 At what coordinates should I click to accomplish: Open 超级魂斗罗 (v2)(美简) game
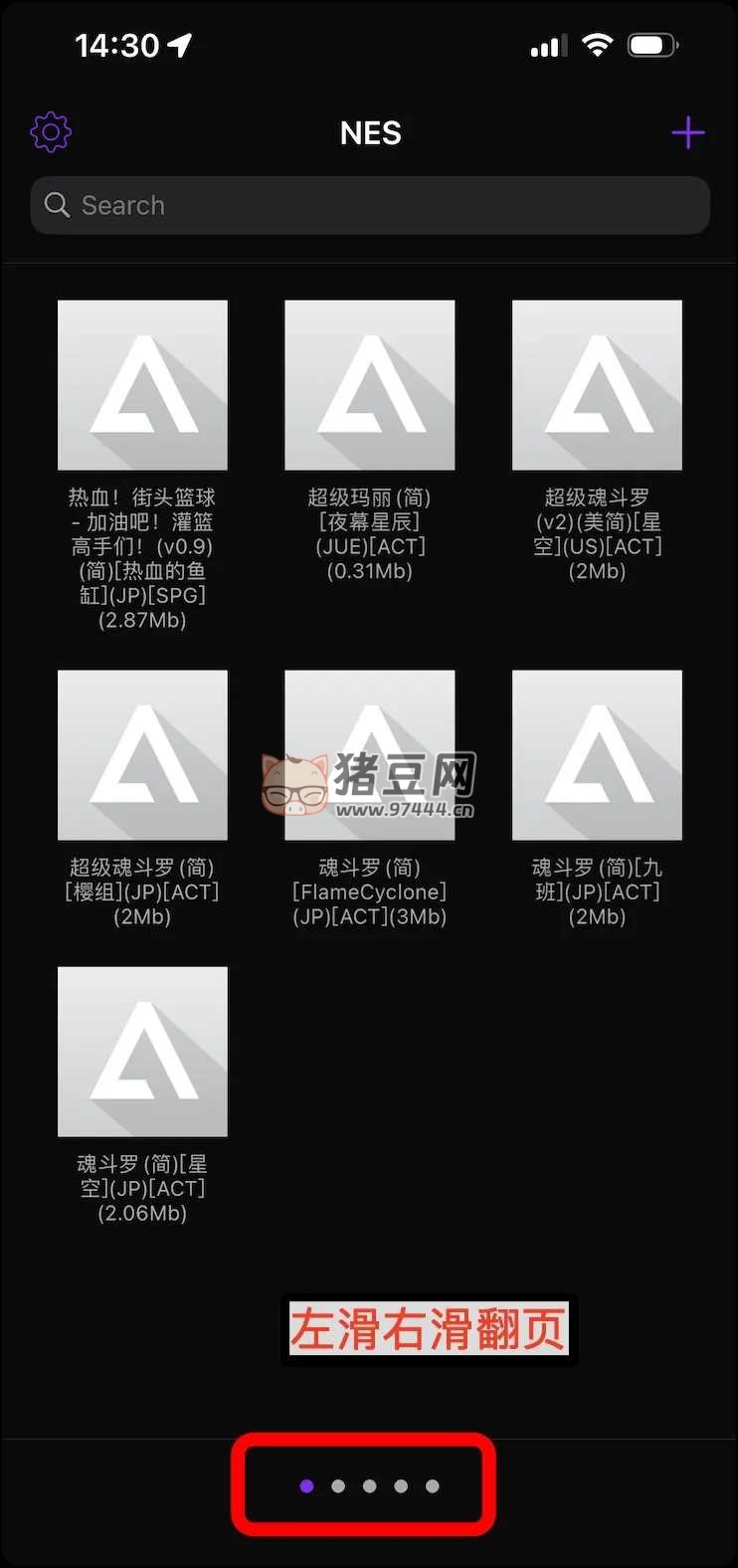tap(597, 385)
